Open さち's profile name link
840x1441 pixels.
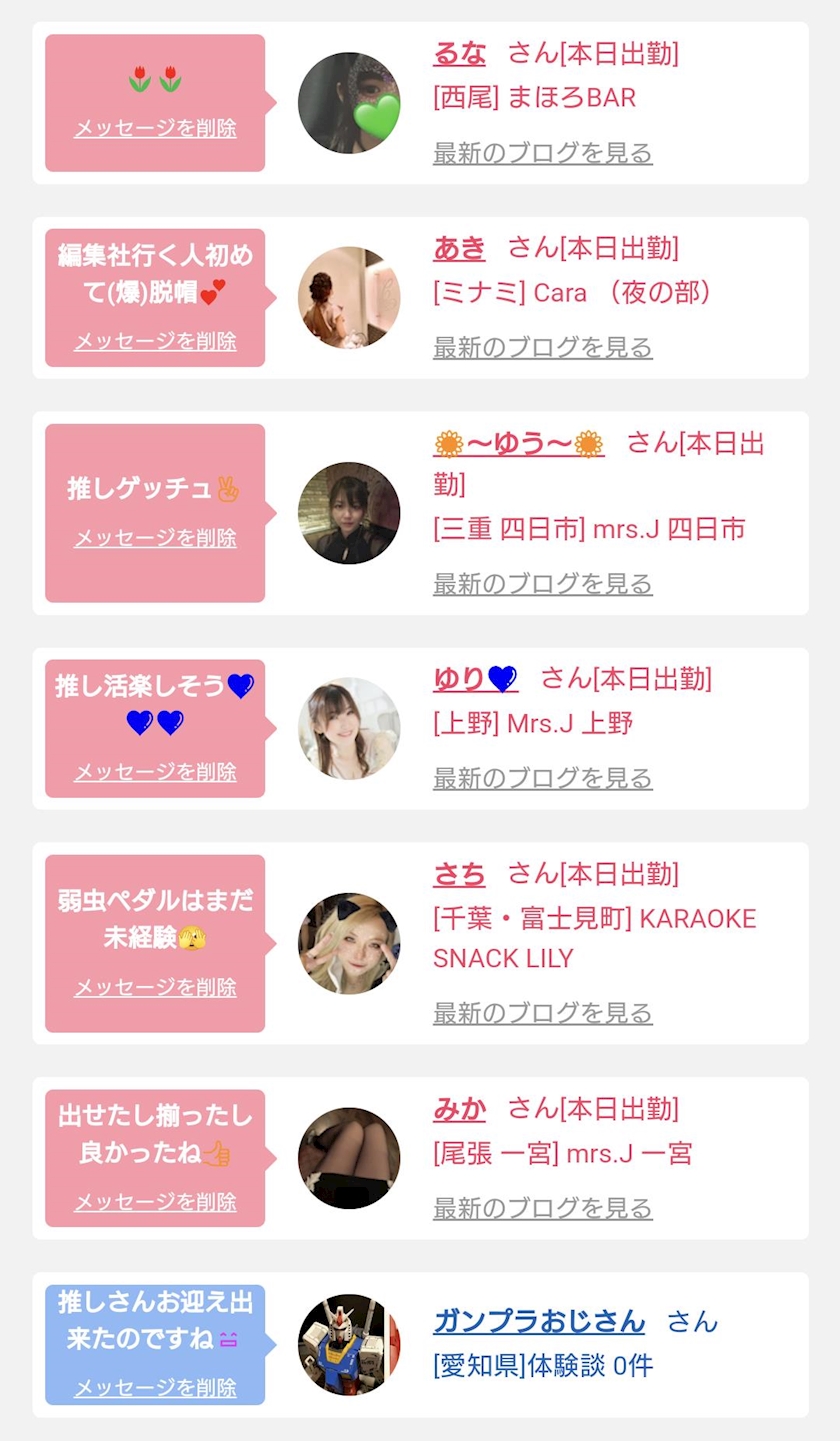pyautogui.click(x=459, y=874)
